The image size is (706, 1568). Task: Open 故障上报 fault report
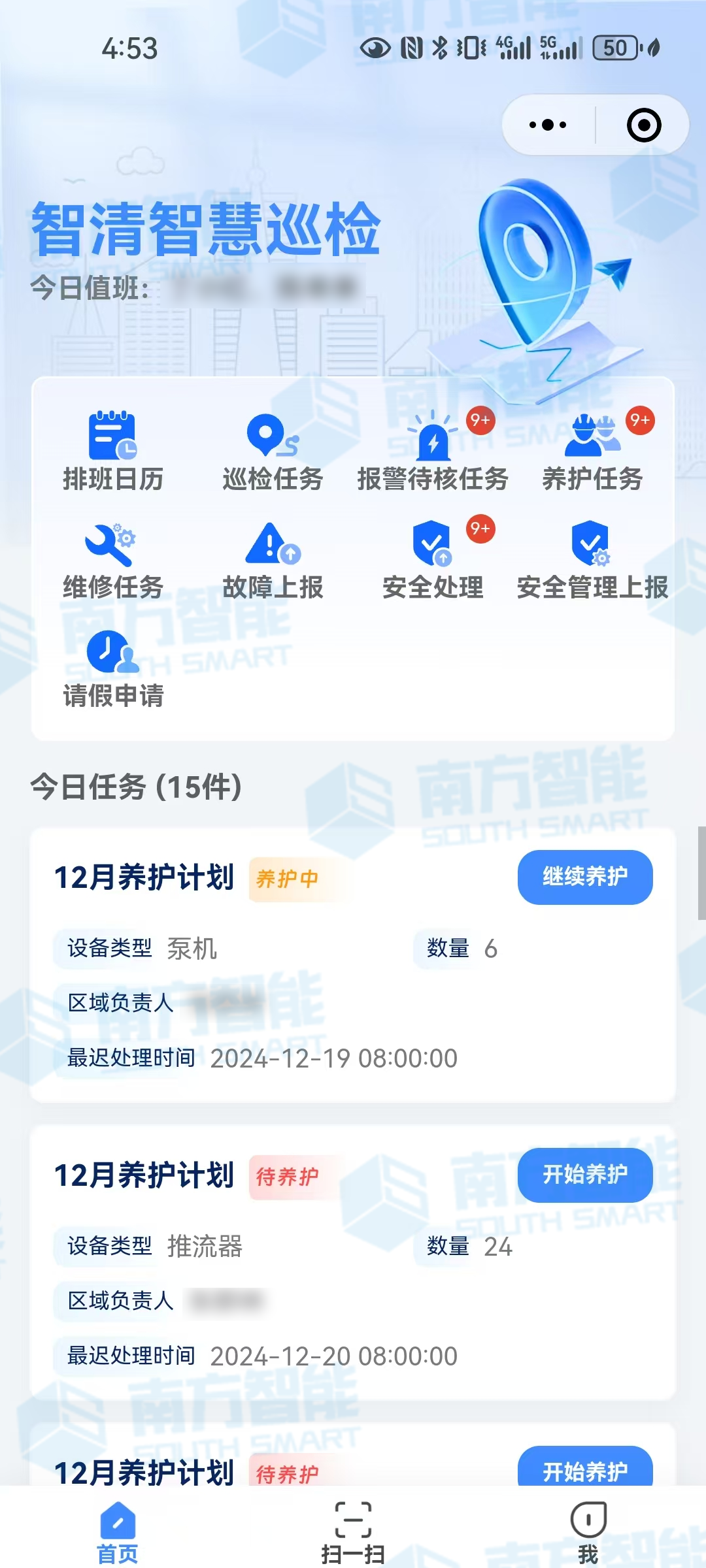point(273,559)
